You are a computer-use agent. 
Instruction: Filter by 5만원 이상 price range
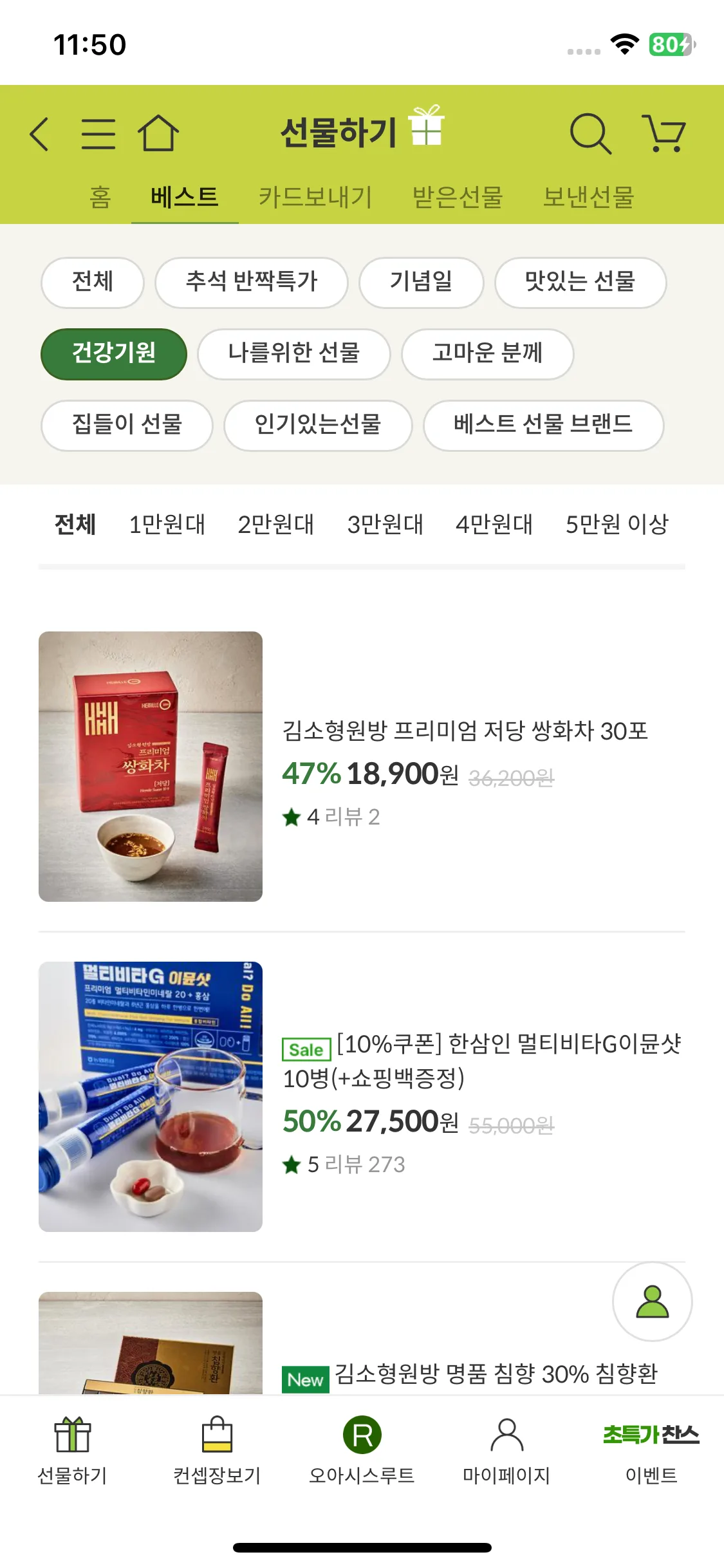tap(617, 525)
